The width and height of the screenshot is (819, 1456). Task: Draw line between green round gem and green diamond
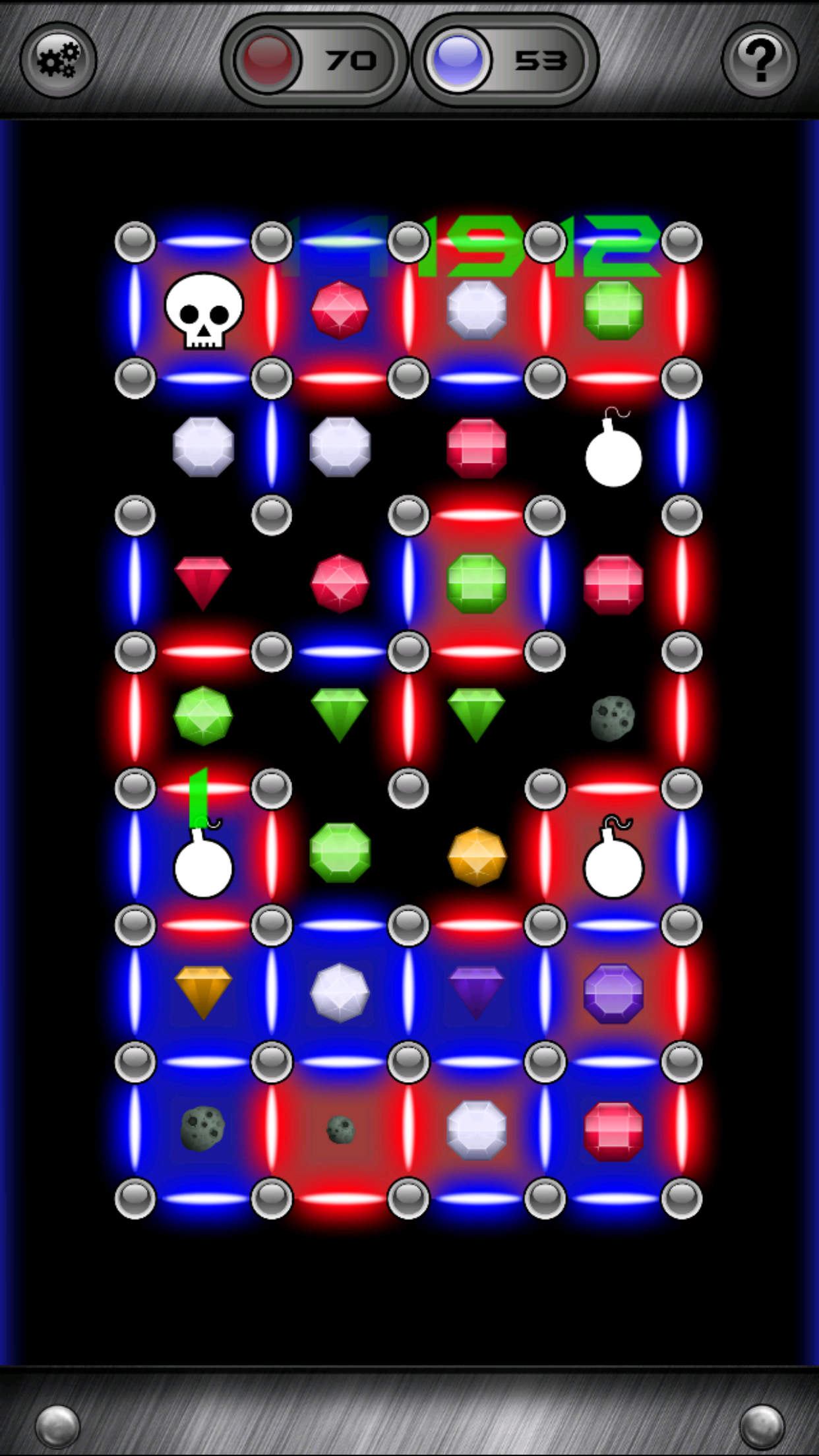click(272, 717)
